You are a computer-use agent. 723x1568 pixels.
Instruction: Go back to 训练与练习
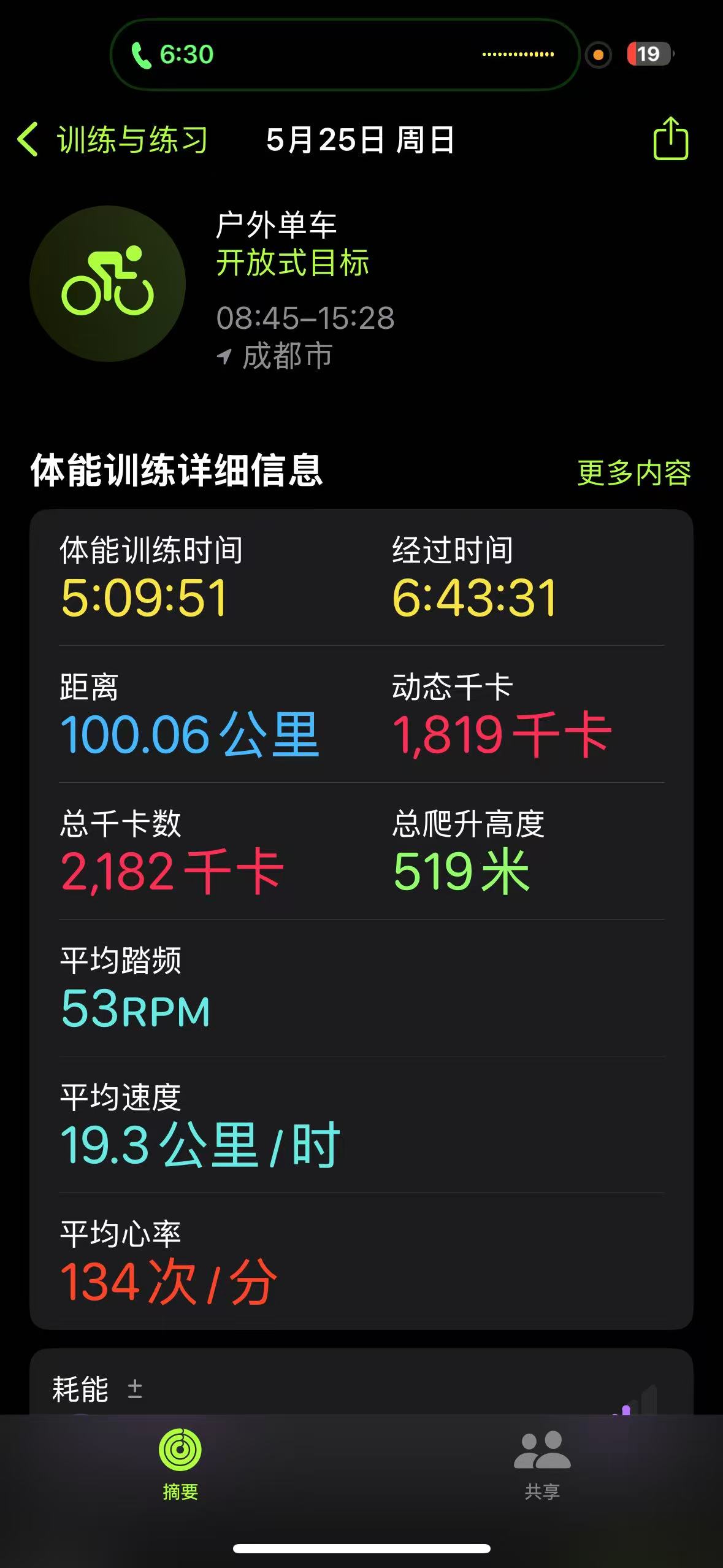coord(113,140)
